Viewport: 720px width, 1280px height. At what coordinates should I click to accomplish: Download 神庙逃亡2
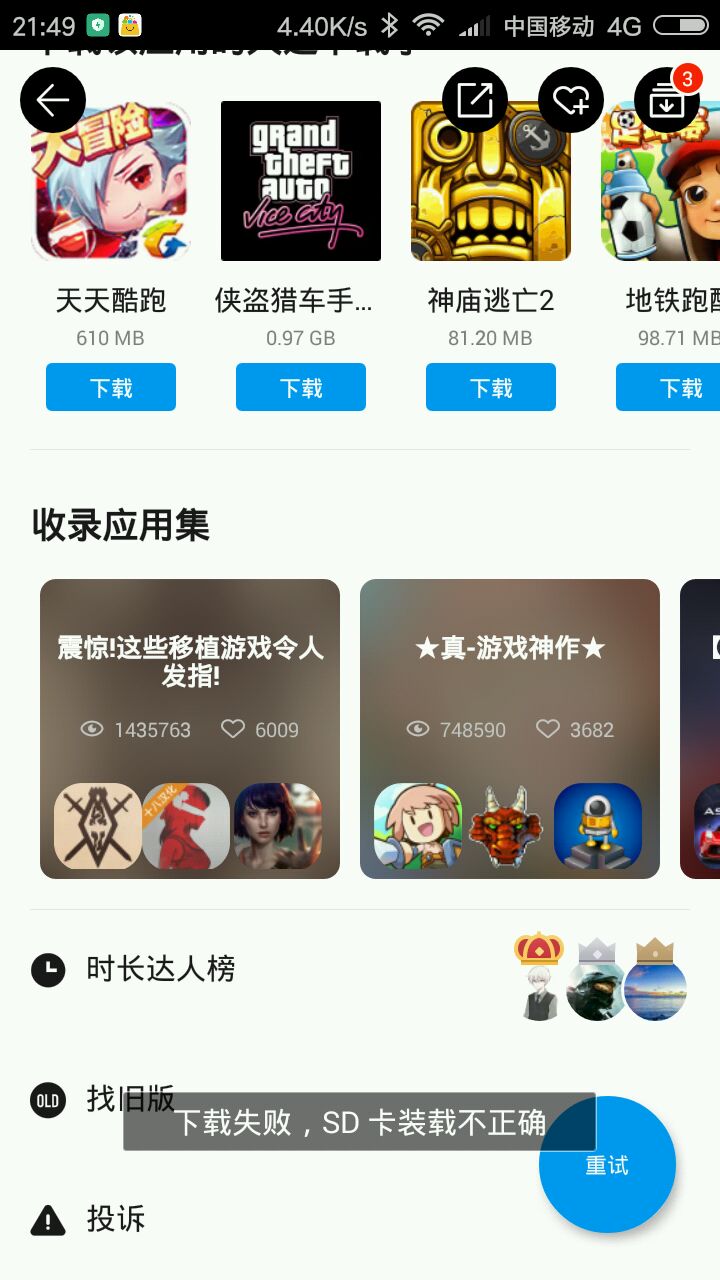pos(491,388)
